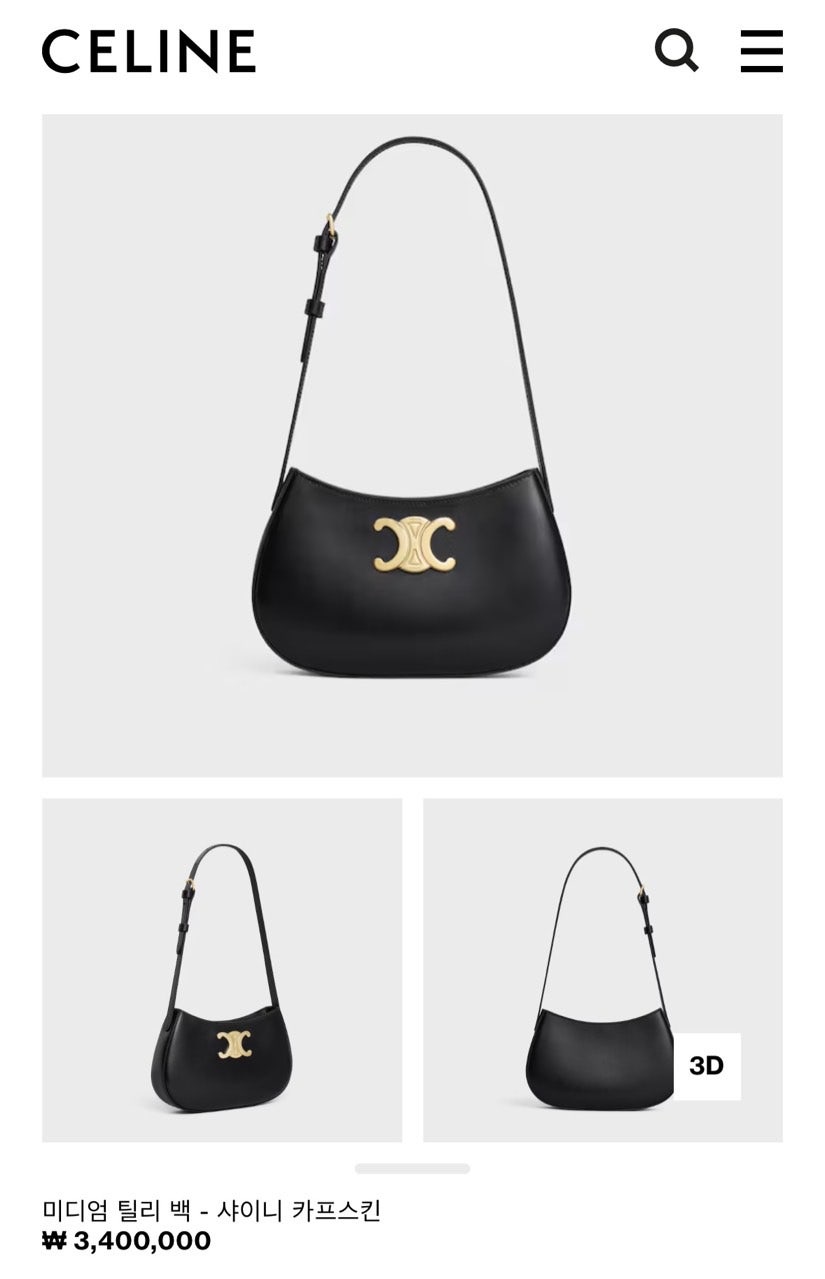This screenshot has height=1279, width=825.
Task: Open the hamburger menu
Action: pyautogui.click(x=761, y=51)
